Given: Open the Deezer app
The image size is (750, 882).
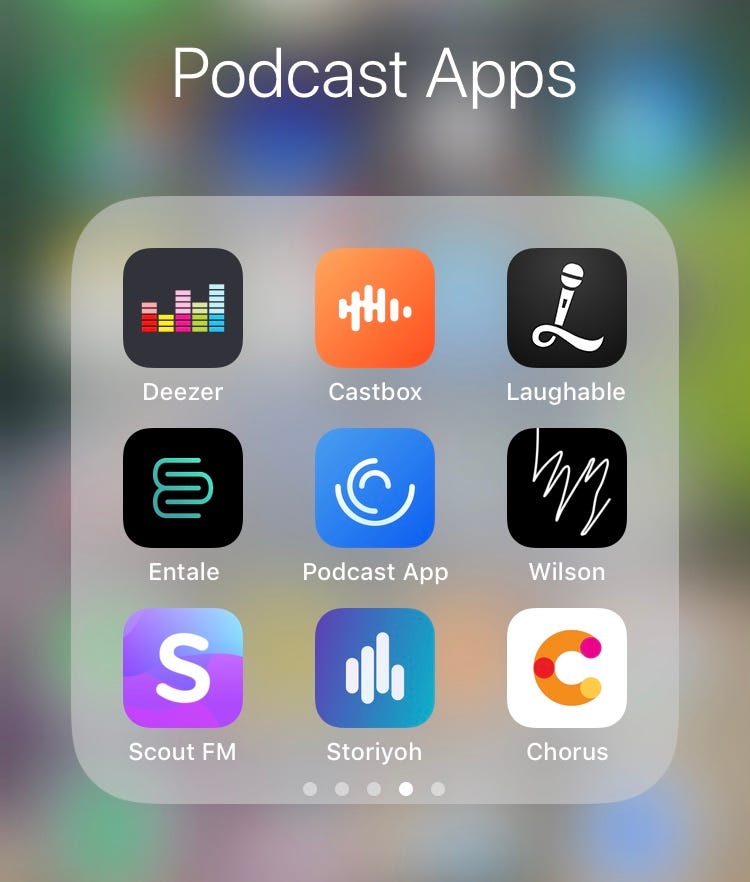Looking at the screenshot, I should [183, 308].
